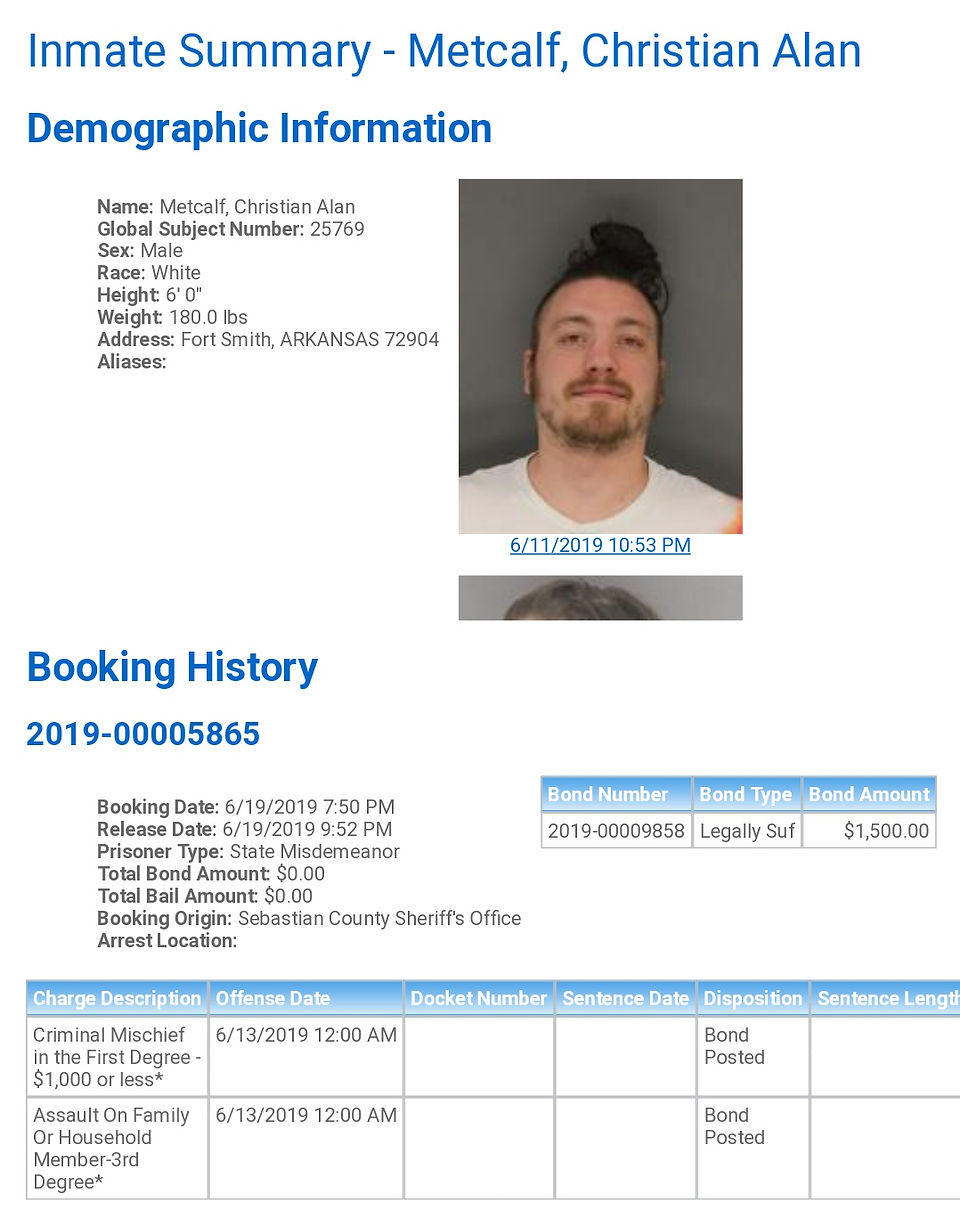Open the 6/11/2019 10:53 PM photo link

600,545
